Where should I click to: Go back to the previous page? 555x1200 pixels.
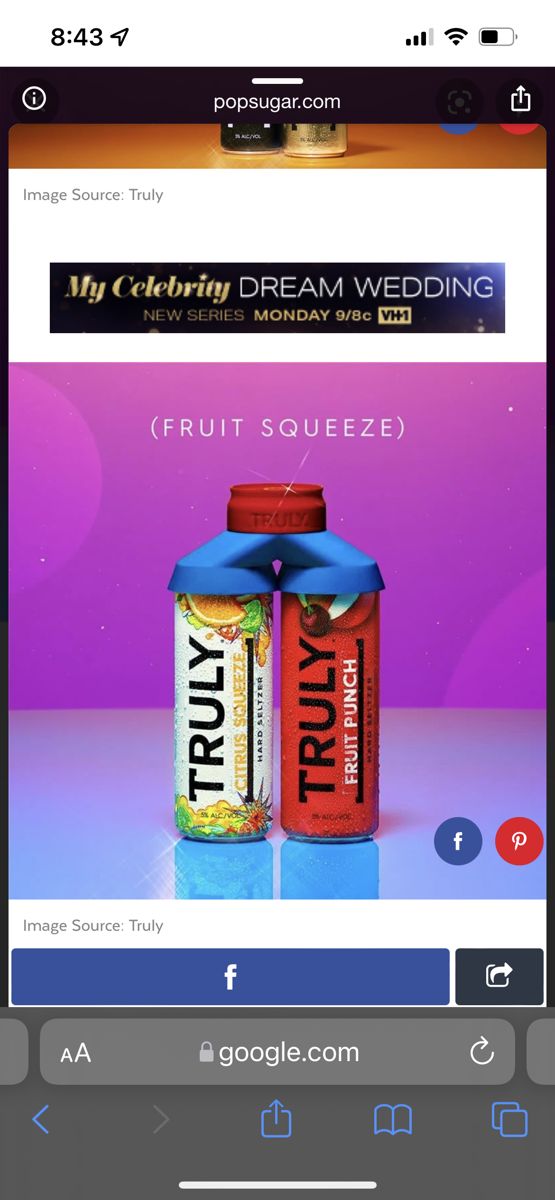[41, 1119]
